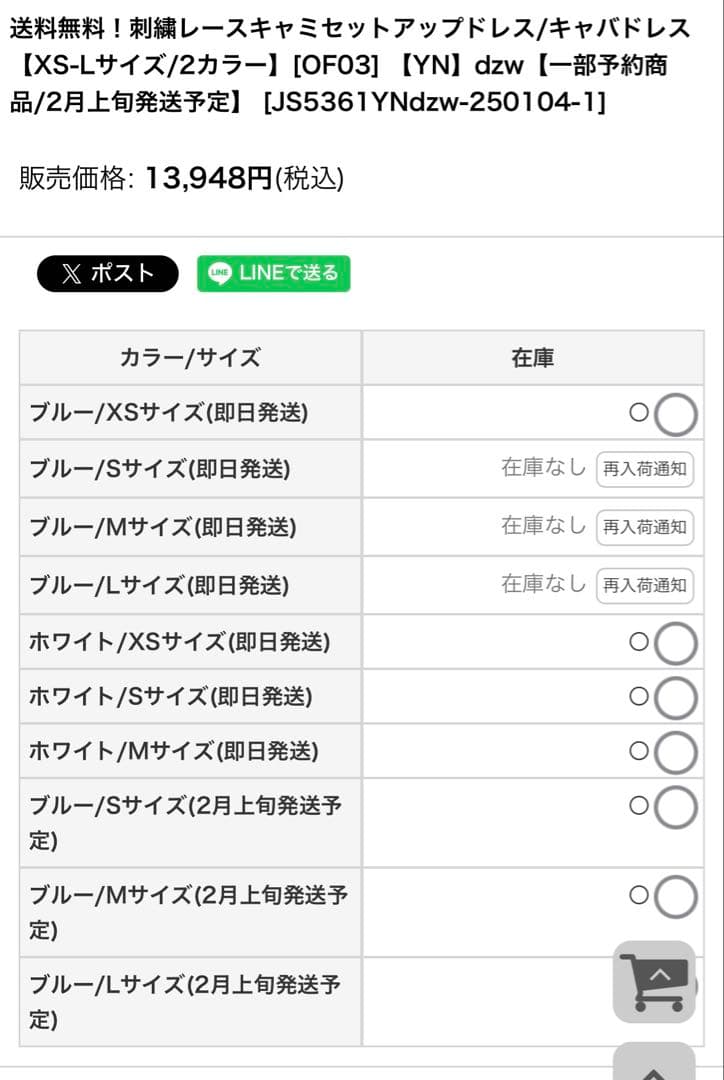Request 再入荷通知 for ブルー/Sサイズ

click(x=645, y=470)
